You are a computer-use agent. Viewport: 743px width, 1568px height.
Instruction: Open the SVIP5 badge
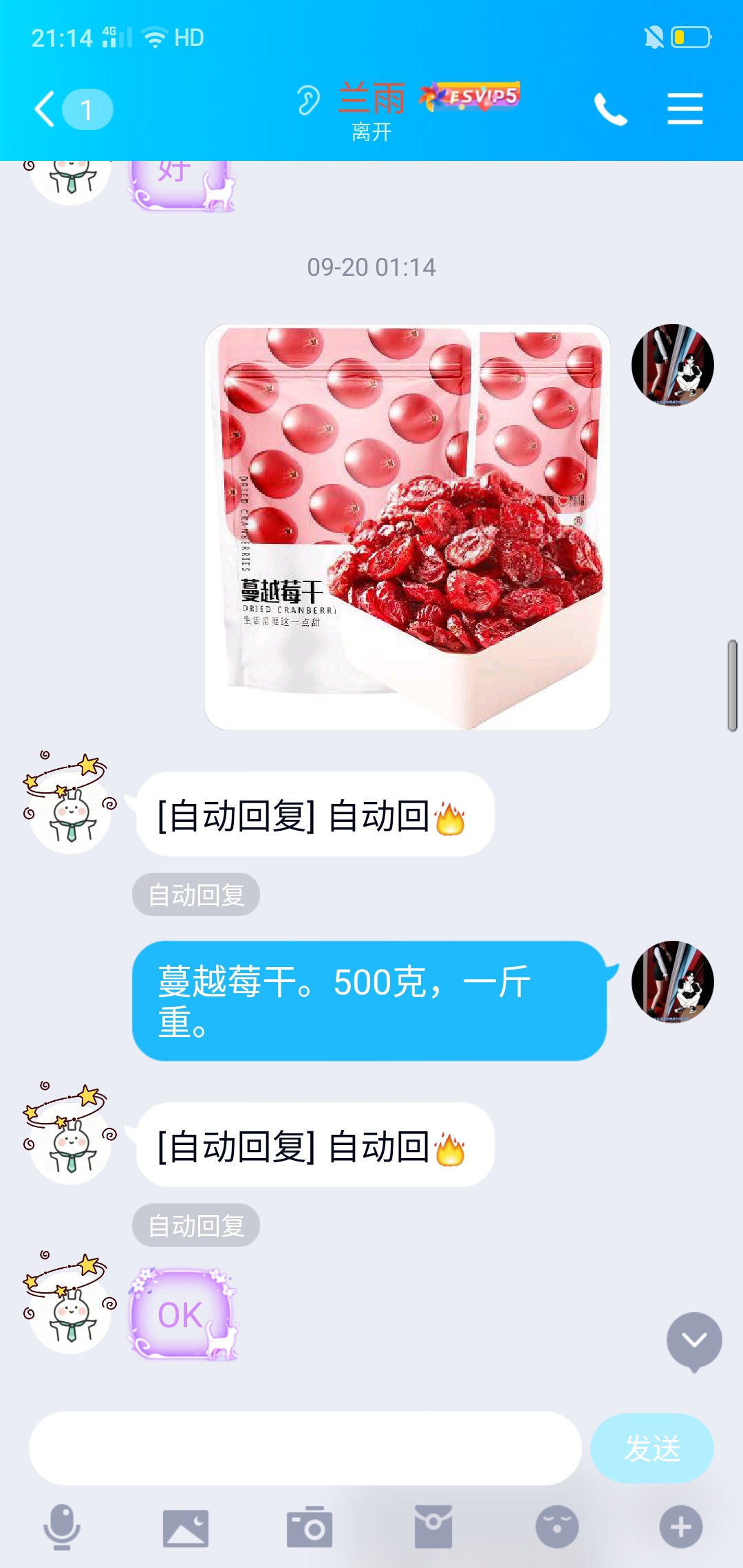click(x=470, y=96)
